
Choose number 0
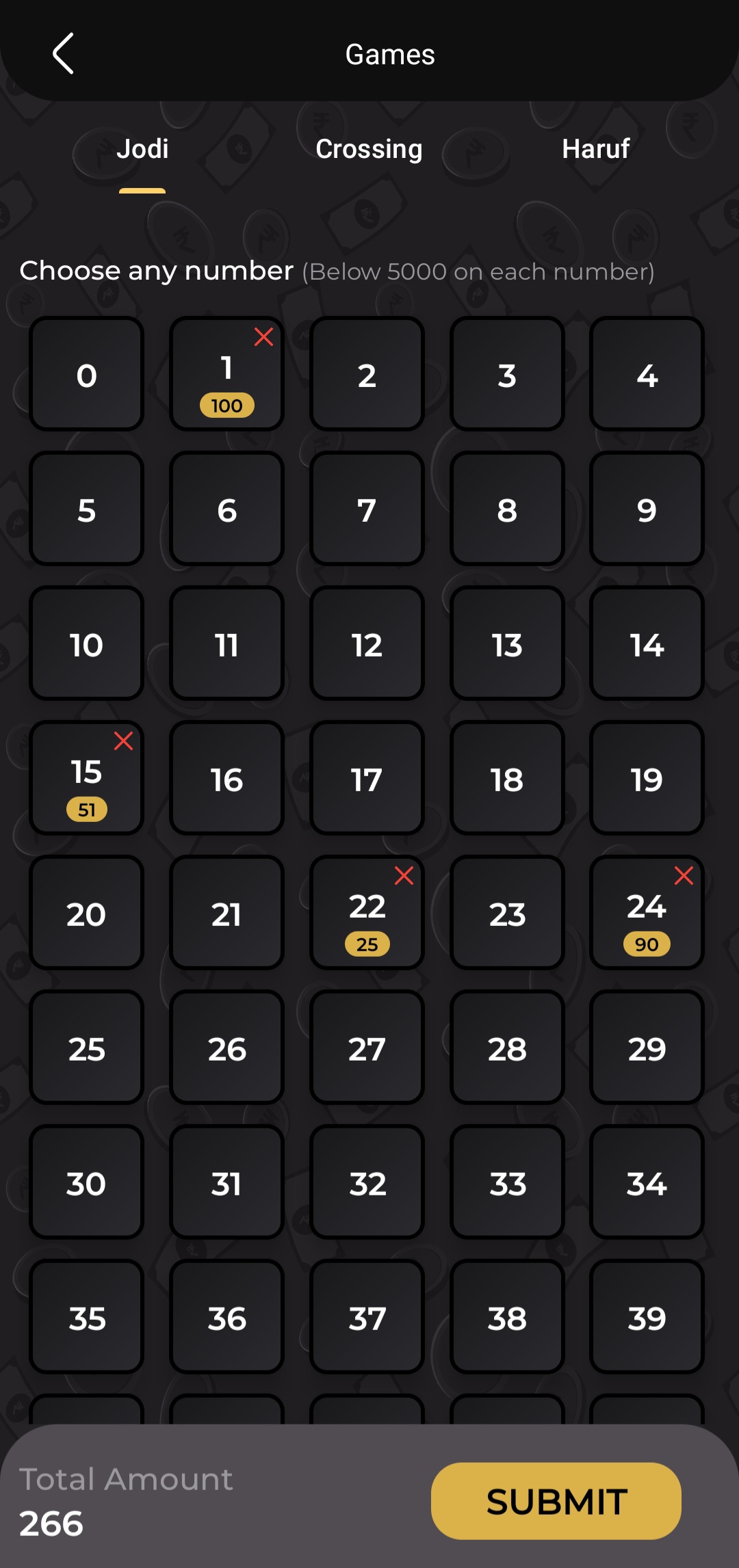click(x=86, y=374)
